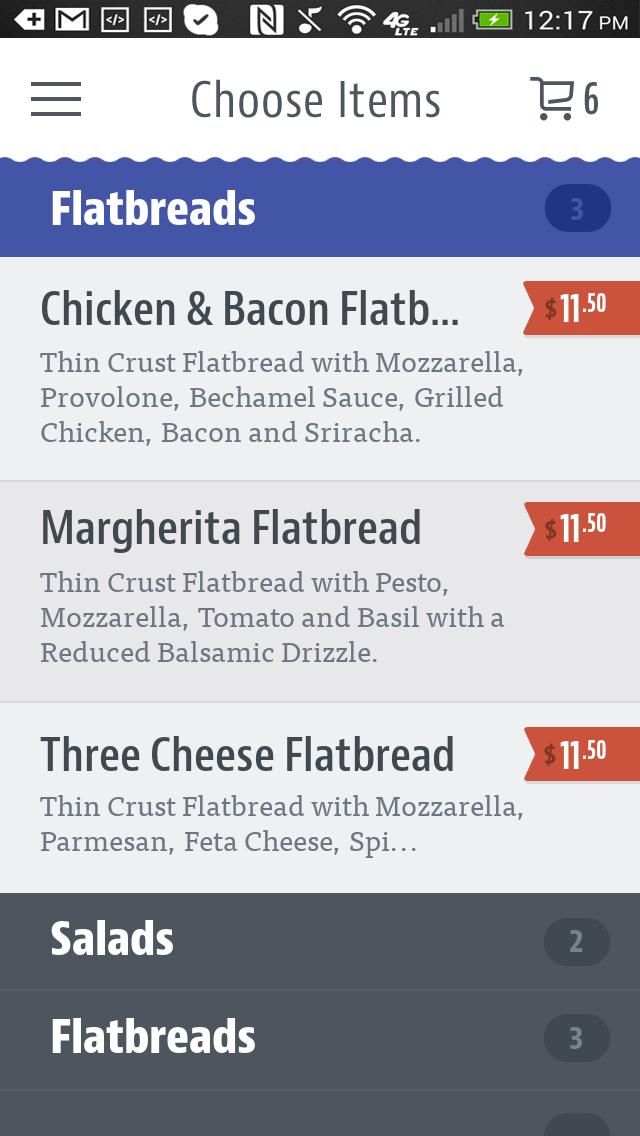This screenshot has width=640, height=1136.
Task: Open the shopping cart with 6 items
Action: [564, 99]
